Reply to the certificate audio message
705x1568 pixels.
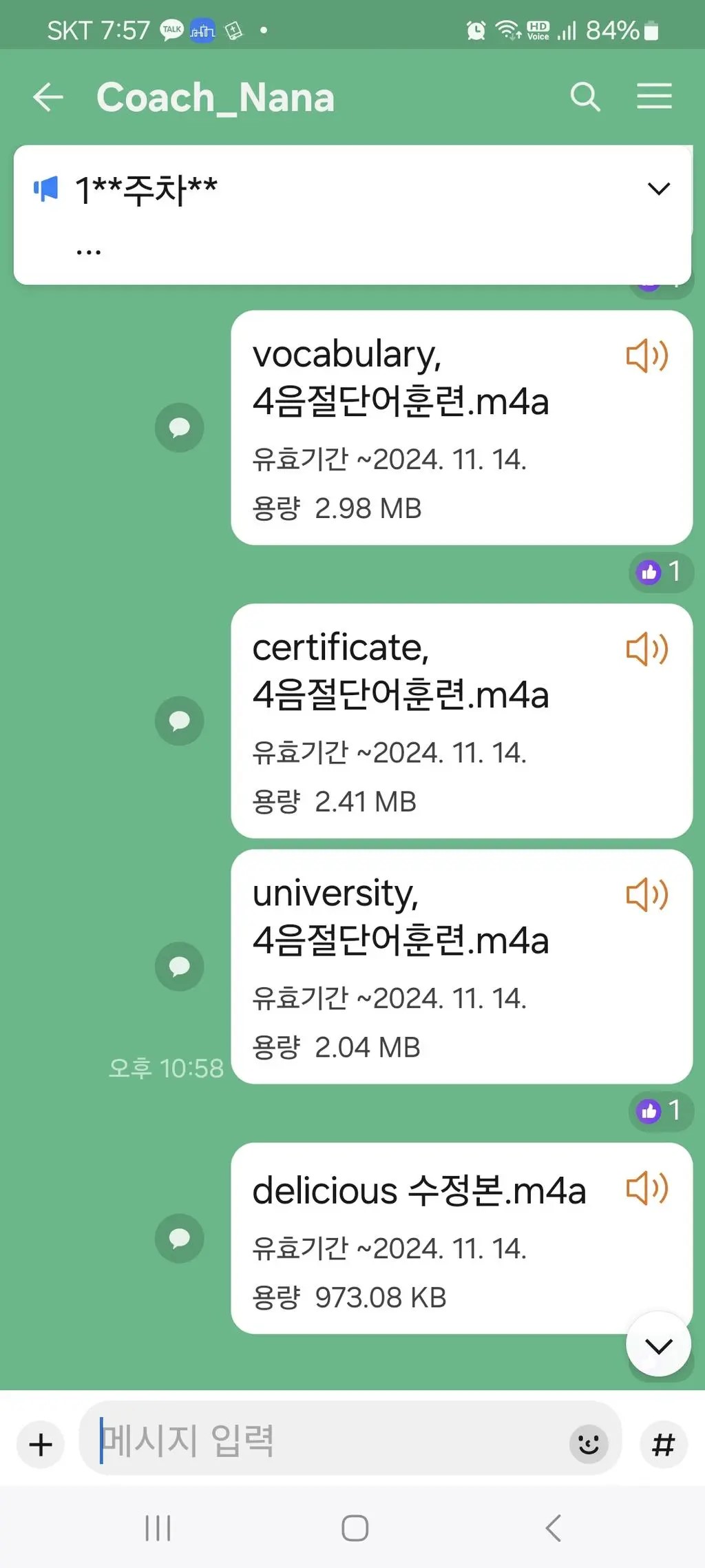[180, 721]
